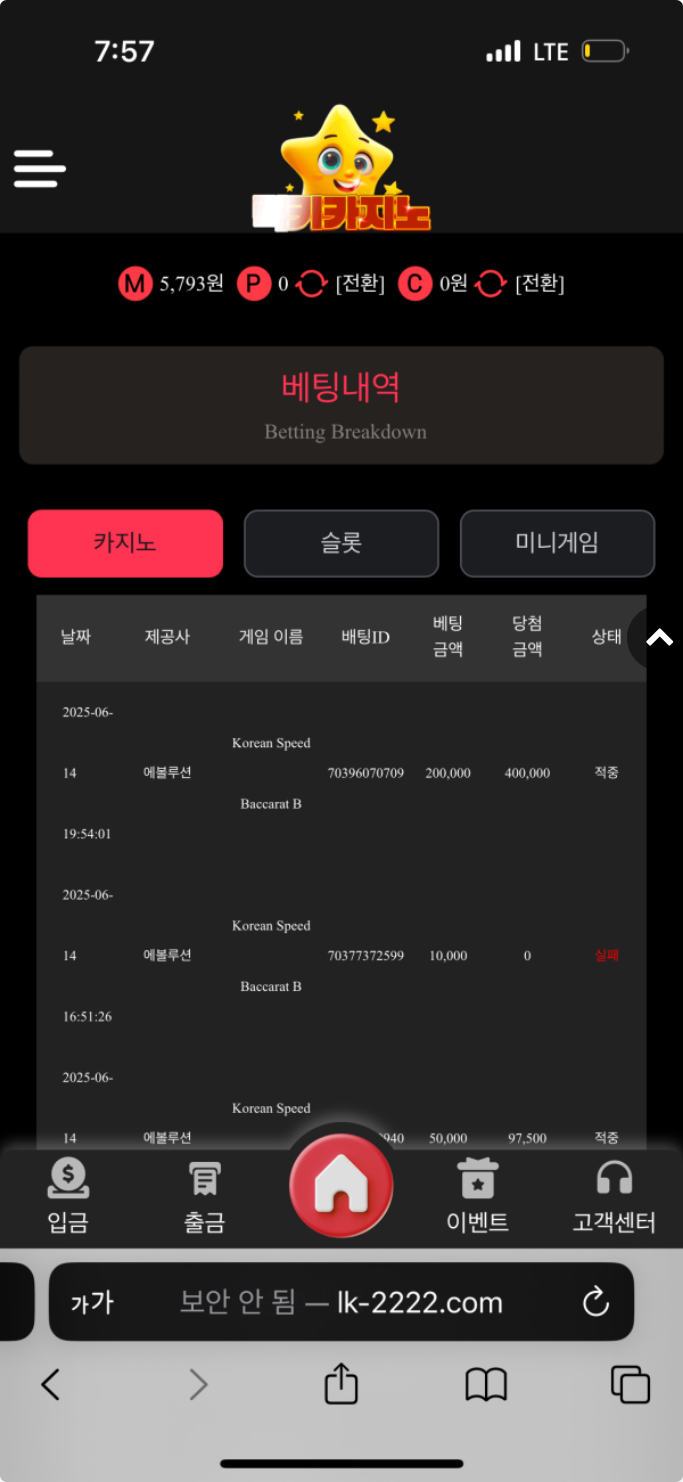Open Safari bookmarks
The height and width of the screenshot is (1482, 683).
point(486,1385)
